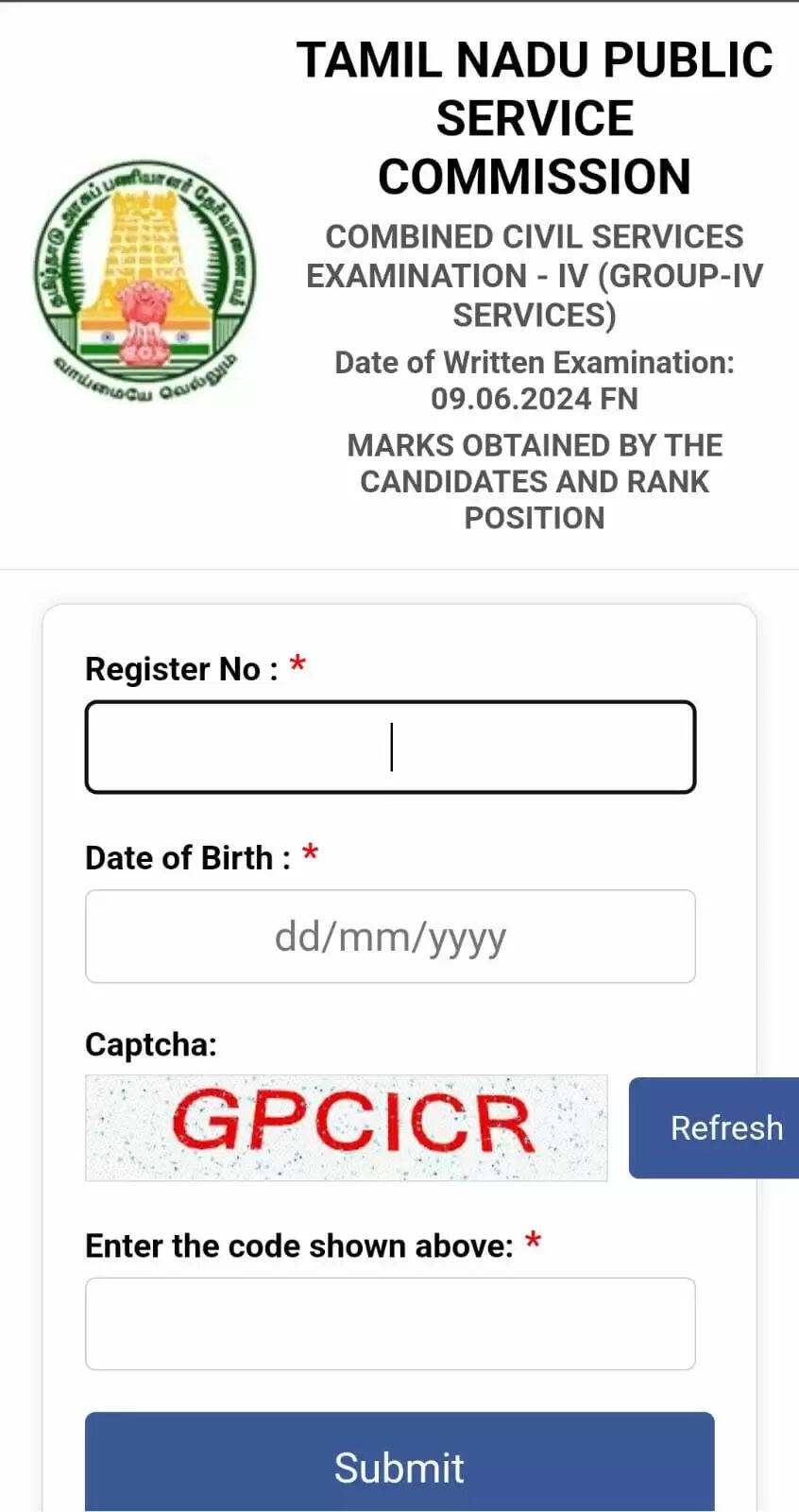Select the captcha code entry box
Image resolution: width=799 pixels, height=1512 pixels.
(x=390, y=1323)
